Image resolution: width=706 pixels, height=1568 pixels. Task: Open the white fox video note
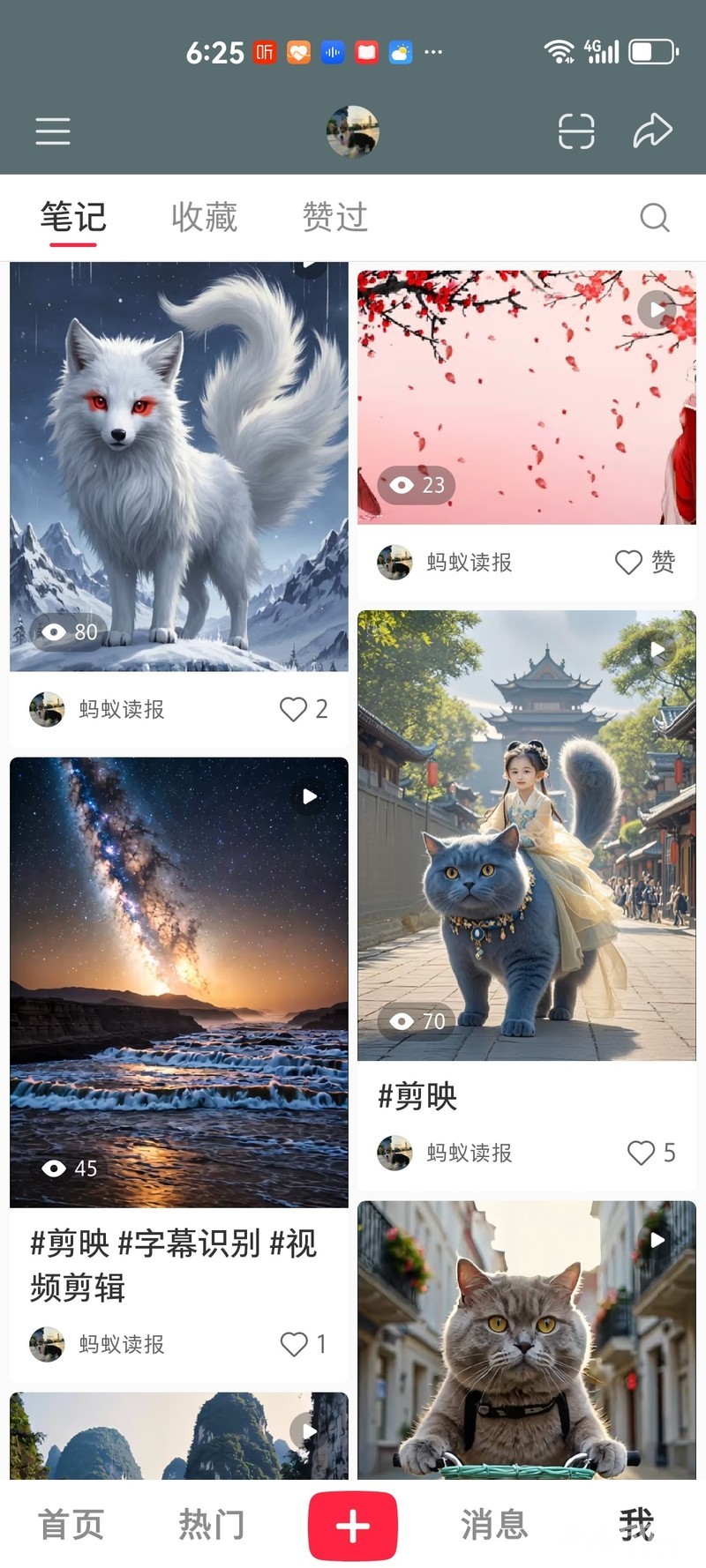pos(179,467)
